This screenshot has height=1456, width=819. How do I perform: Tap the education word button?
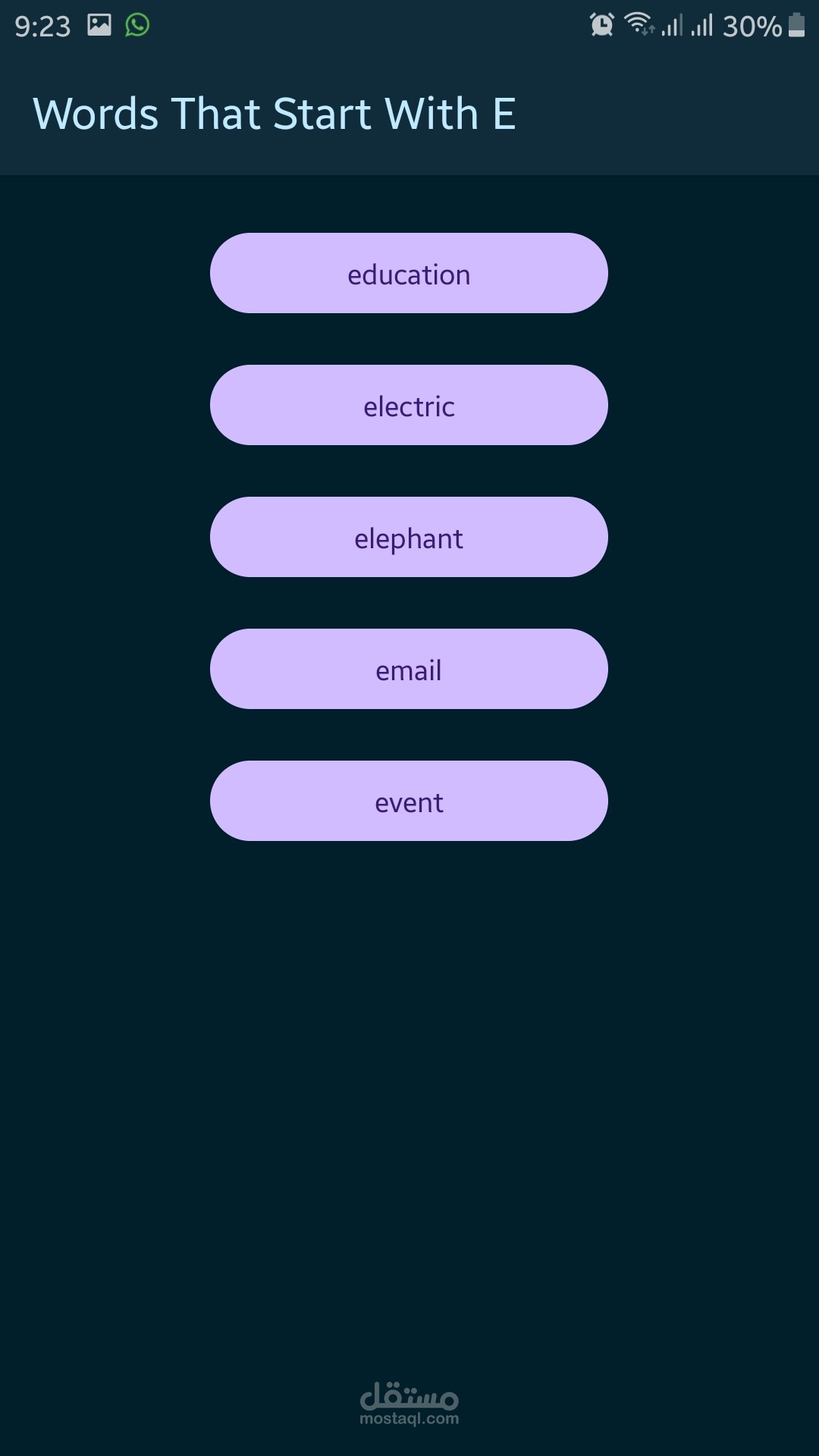(409, 273)
